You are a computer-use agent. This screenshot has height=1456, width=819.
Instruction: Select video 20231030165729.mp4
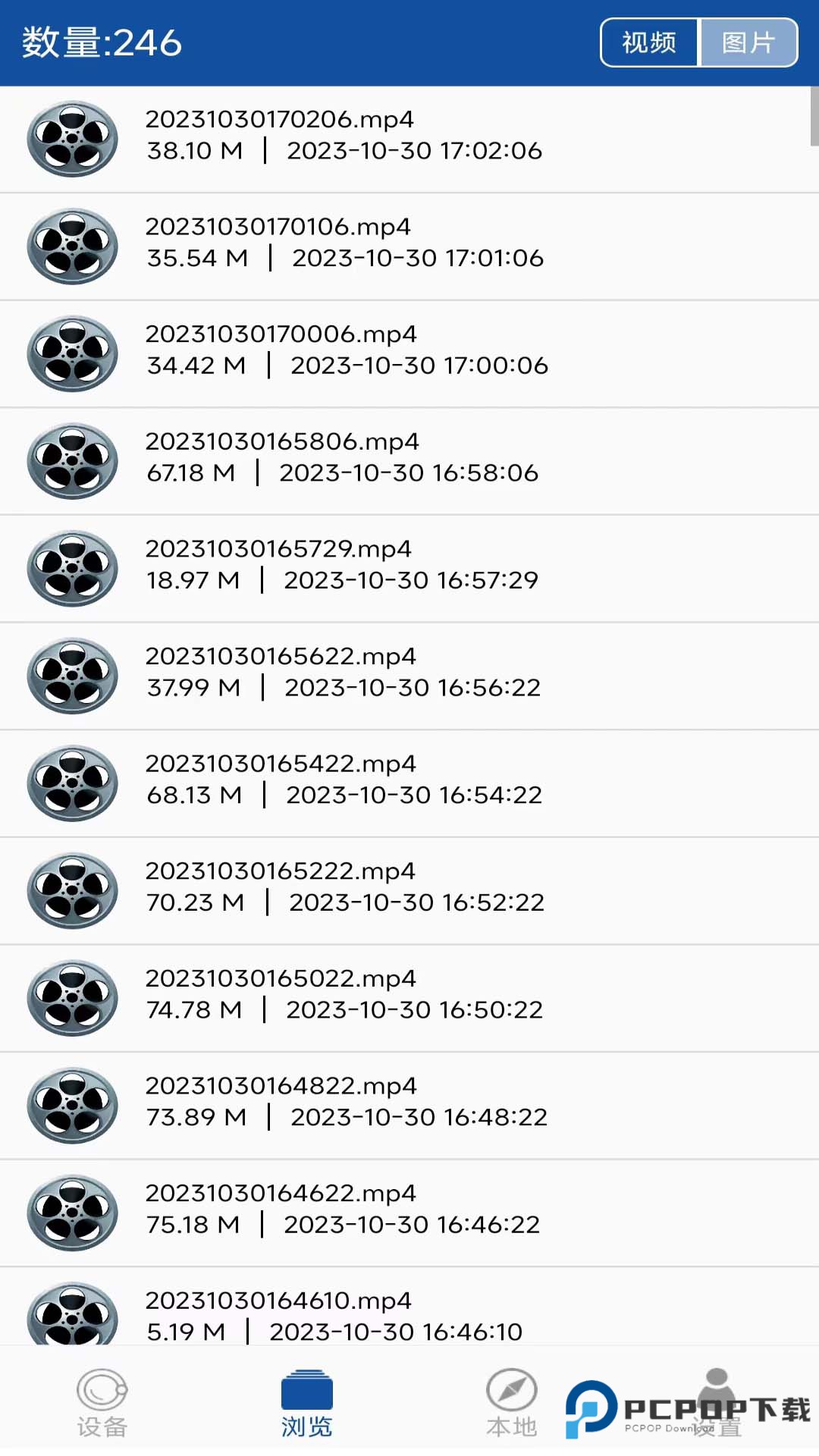point(409,568)
